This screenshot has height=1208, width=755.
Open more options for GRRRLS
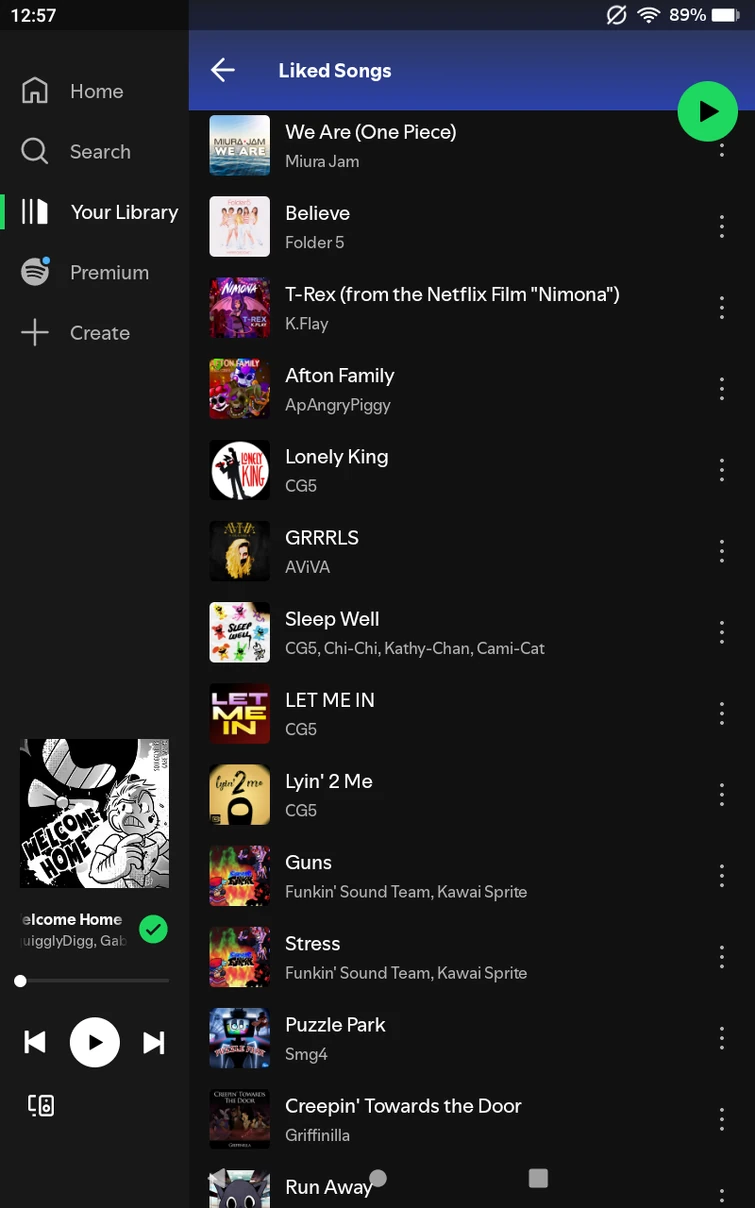[x=721, y=551]
